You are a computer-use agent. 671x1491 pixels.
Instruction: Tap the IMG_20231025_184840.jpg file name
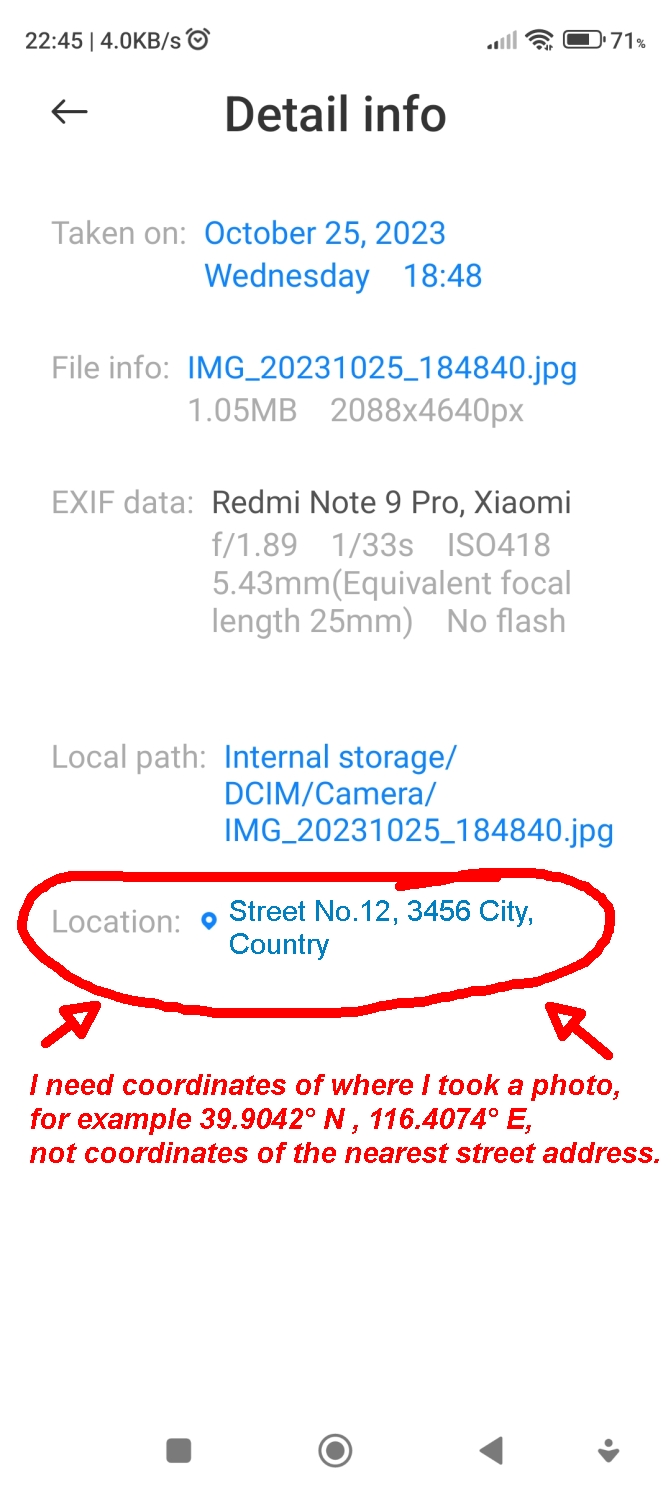click(x=382, y=368)
